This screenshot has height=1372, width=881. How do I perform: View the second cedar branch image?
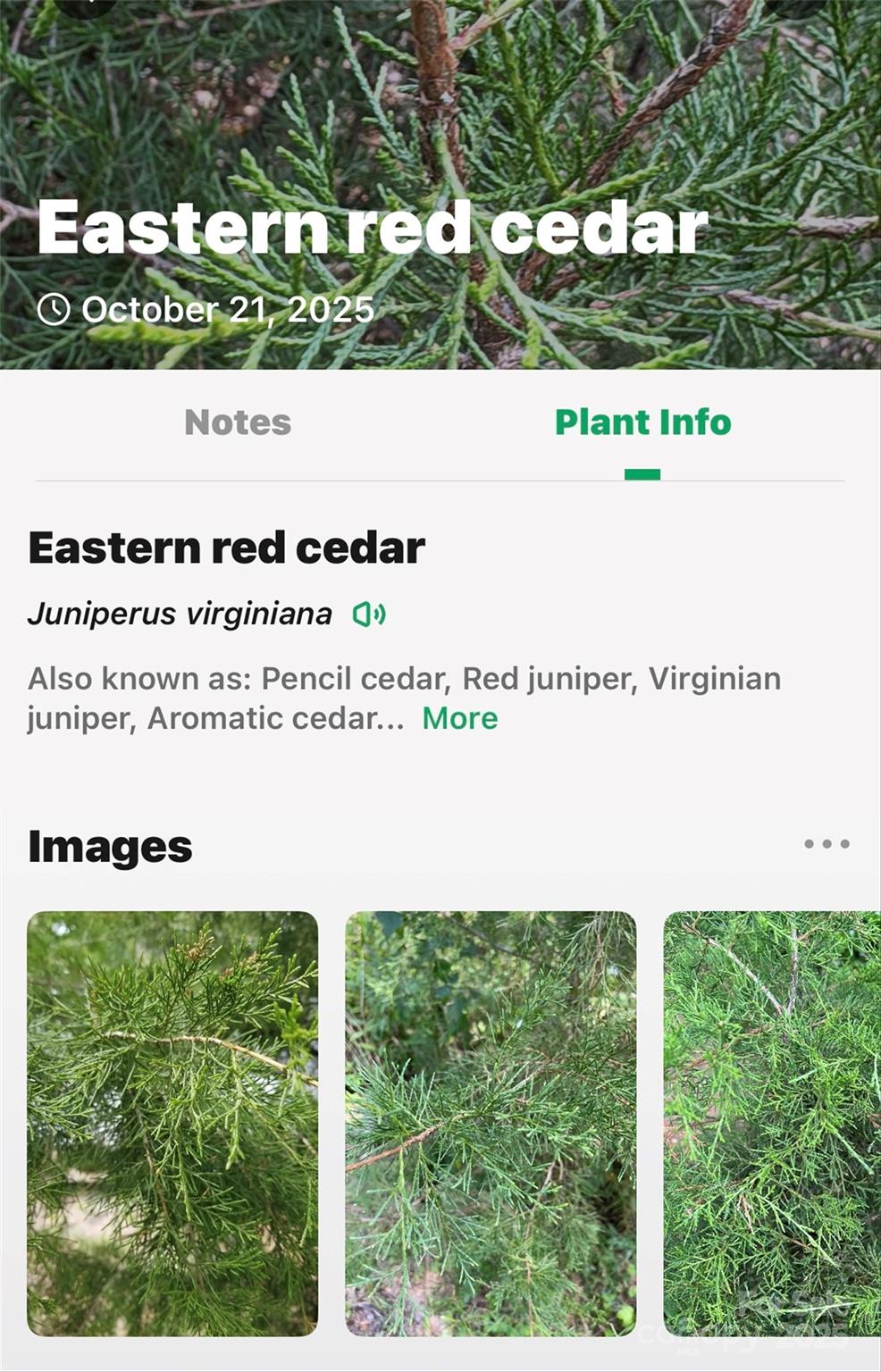pos(491,1123)
